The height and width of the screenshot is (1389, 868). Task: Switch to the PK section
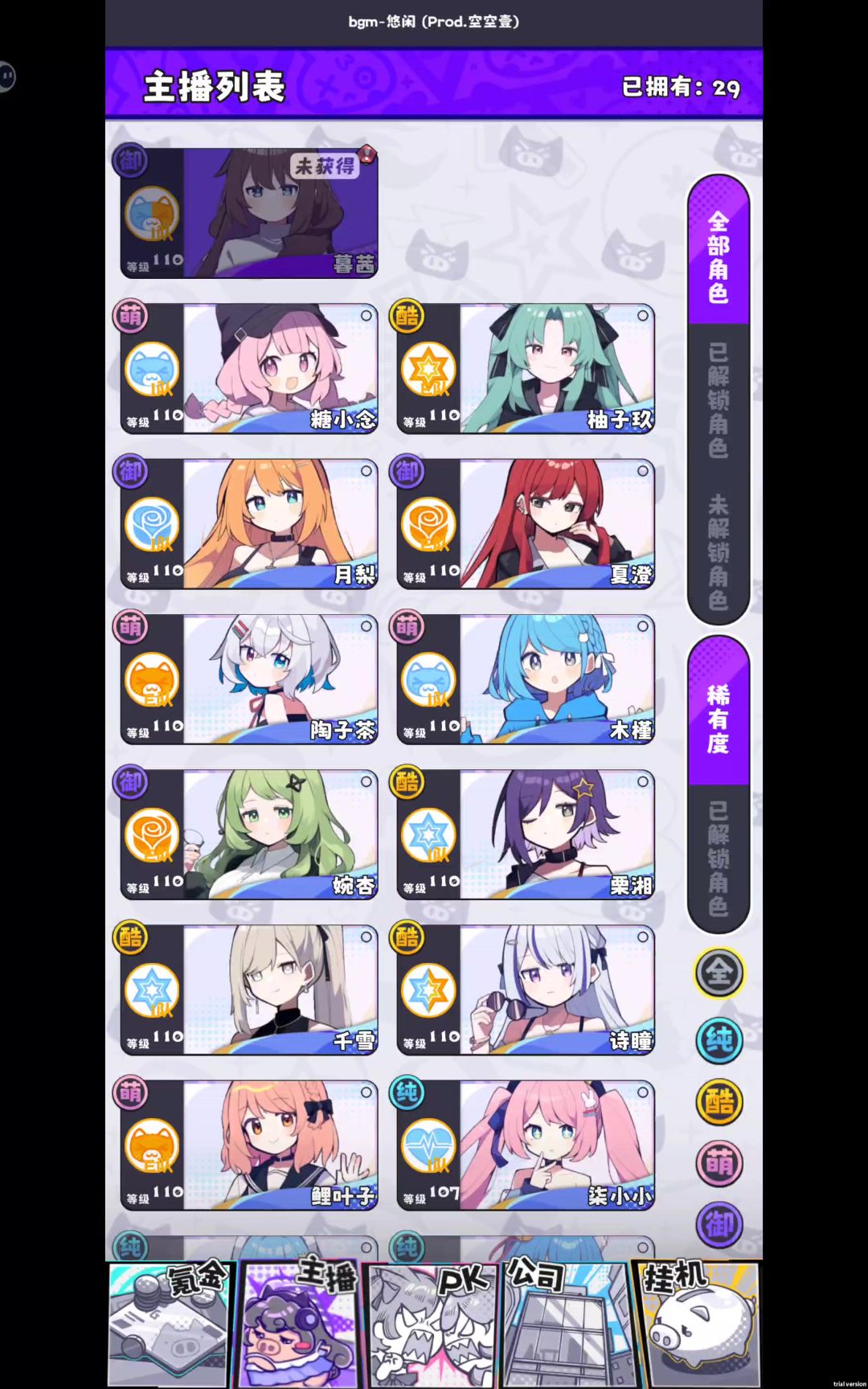click(432, 1324)
